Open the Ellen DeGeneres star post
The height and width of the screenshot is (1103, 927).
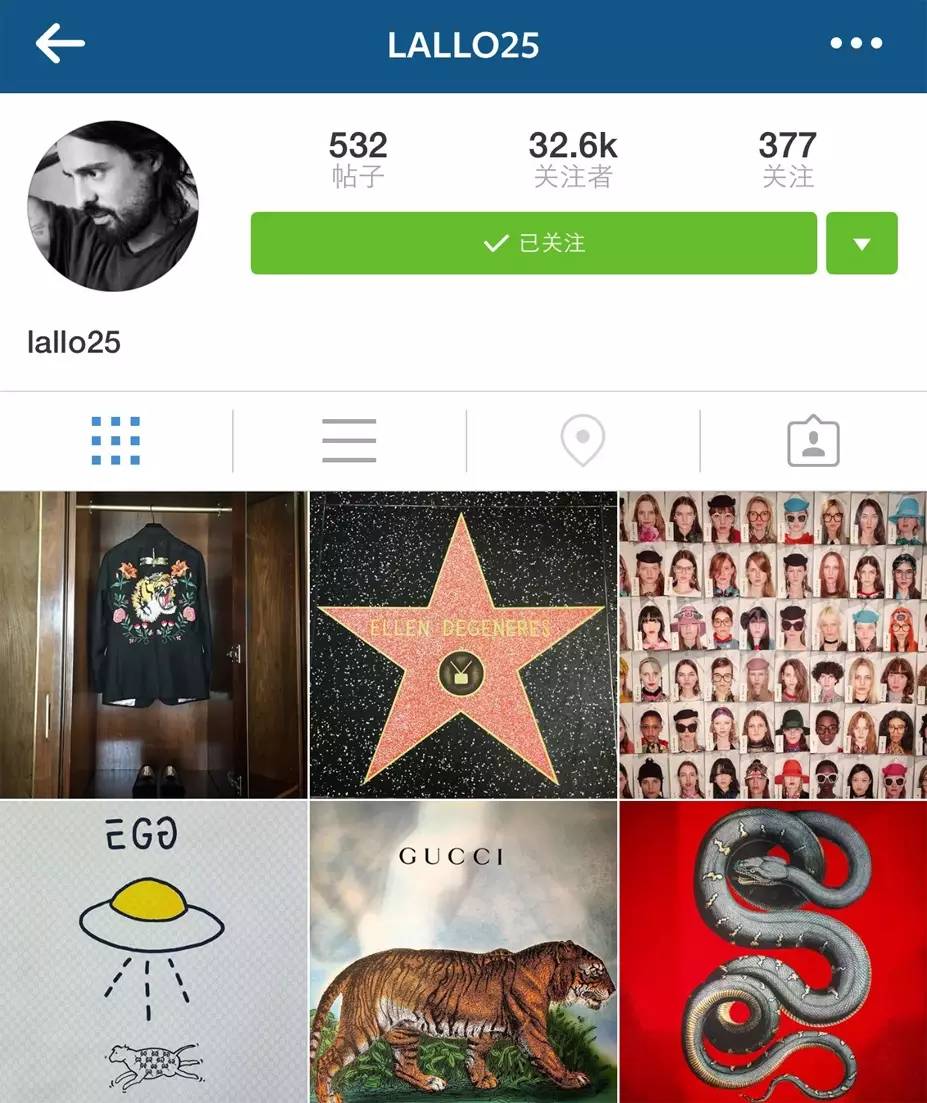462,644
